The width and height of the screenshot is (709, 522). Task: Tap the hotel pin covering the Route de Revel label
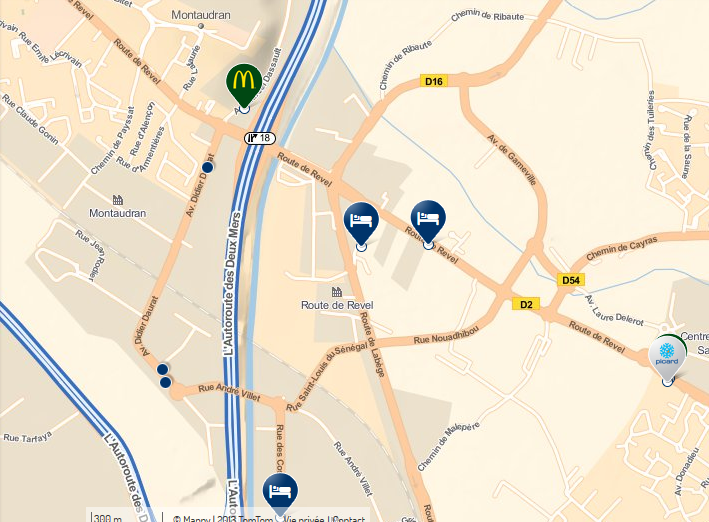(428, 218)
